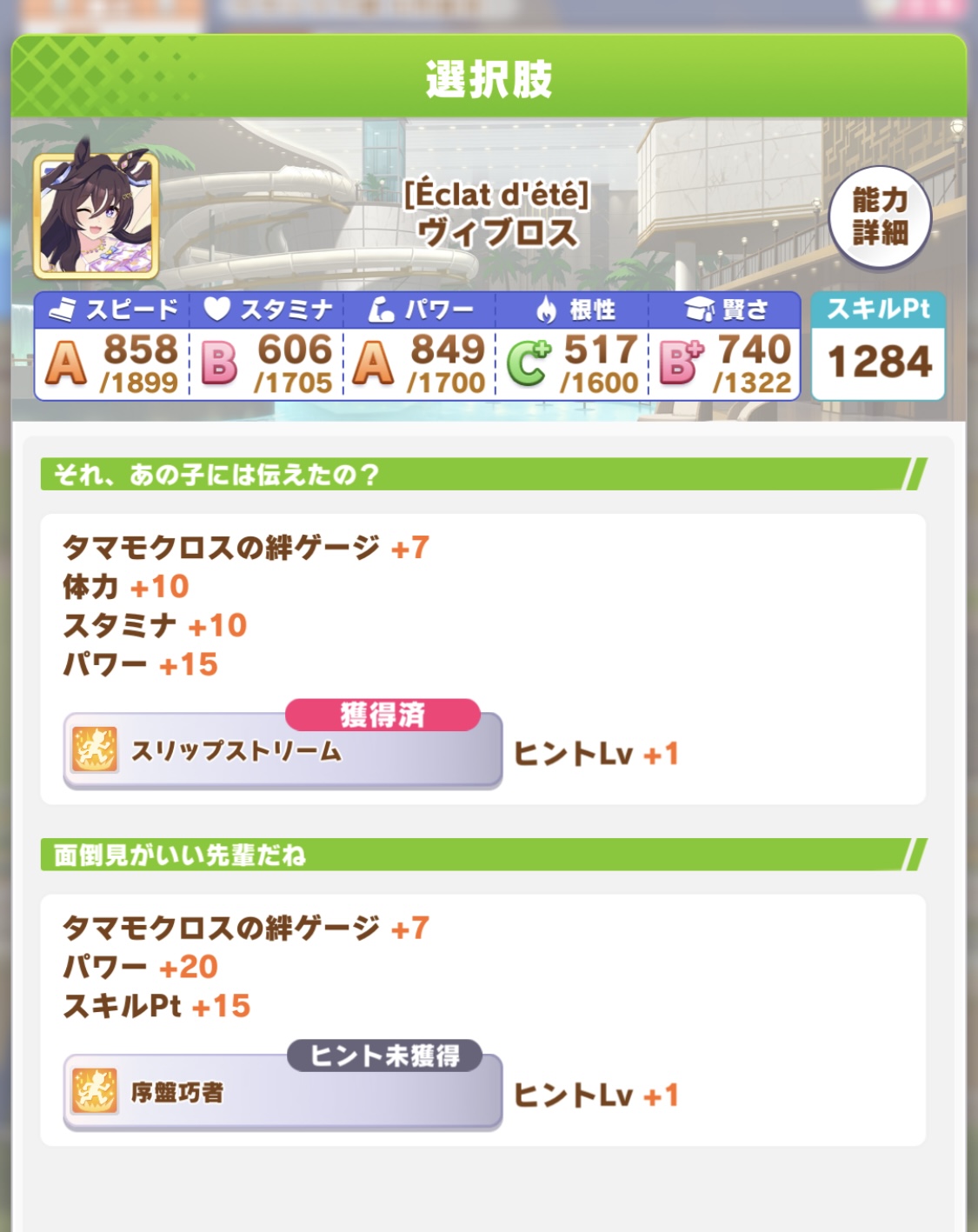Image resolution: width=978 pixels, height=1232 pixels.
Task: View the スリップストリーム skill details
Action: click(x=283, y=751)
